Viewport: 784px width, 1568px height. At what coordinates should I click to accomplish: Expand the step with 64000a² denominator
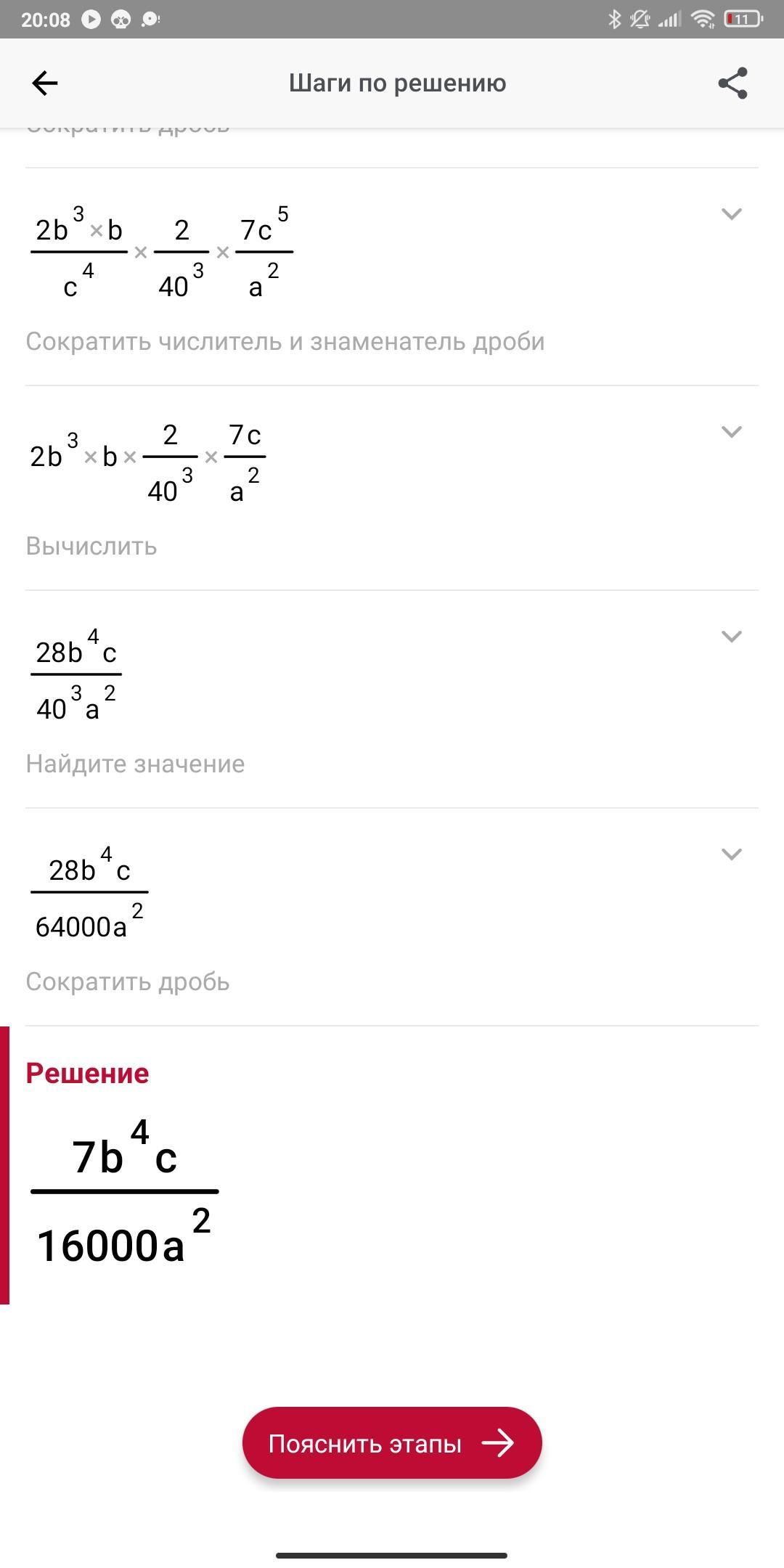[x=731, y=854]
